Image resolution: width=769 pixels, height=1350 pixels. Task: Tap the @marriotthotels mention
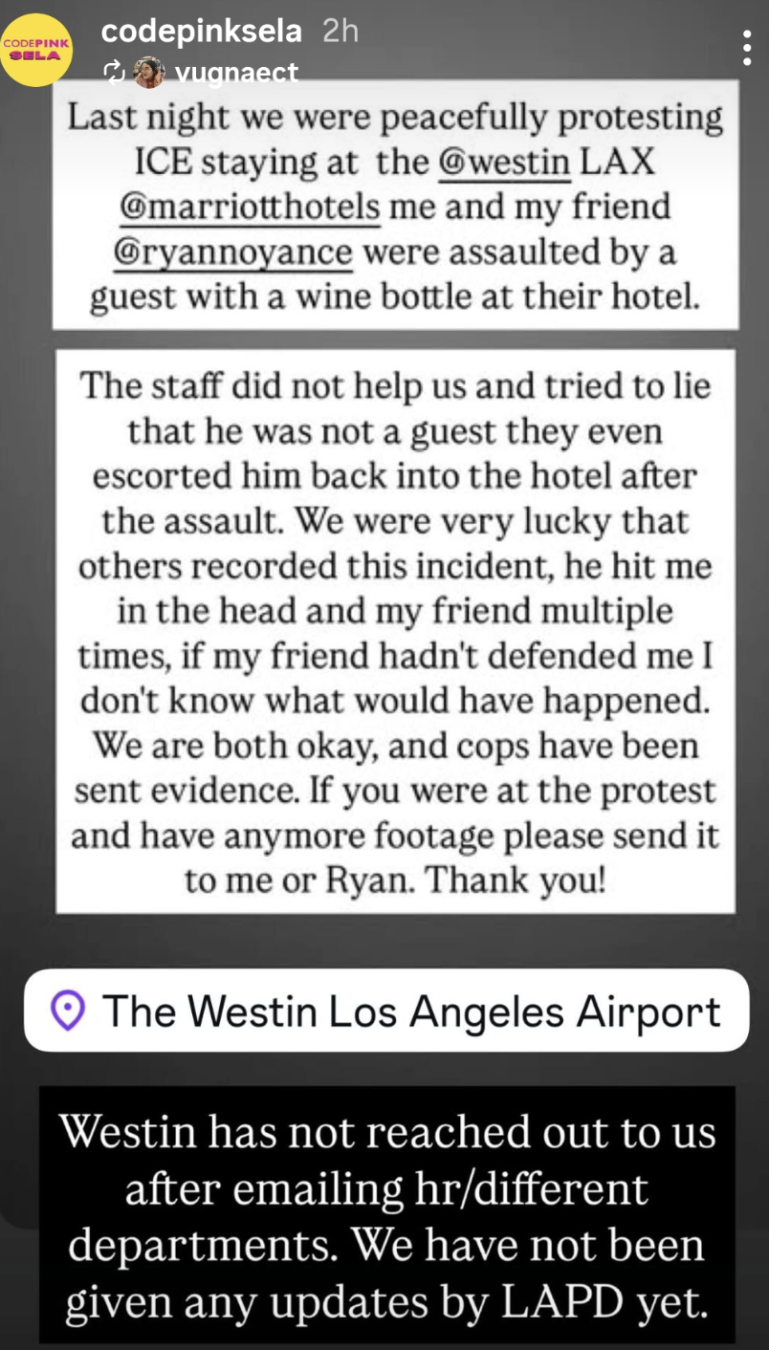point(250,208)
